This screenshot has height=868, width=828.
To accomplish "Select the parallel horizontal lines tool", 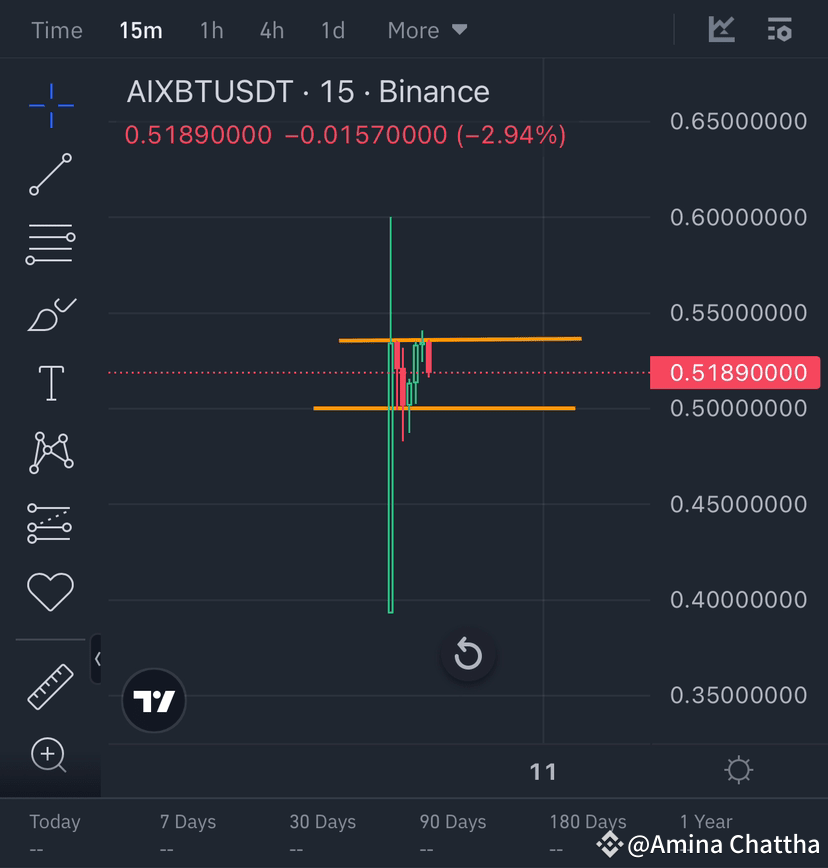I will point(50,243).
